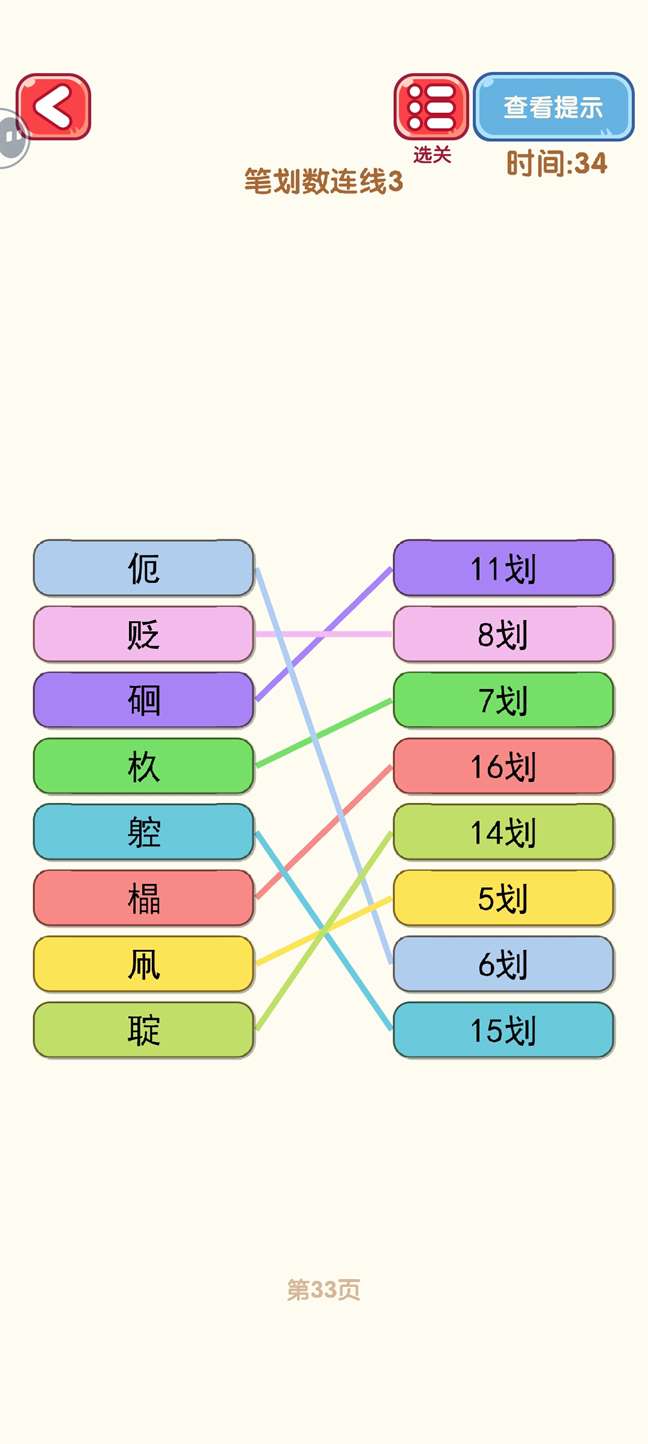
Task: Tap the red back arrow button
Action: 53,106
